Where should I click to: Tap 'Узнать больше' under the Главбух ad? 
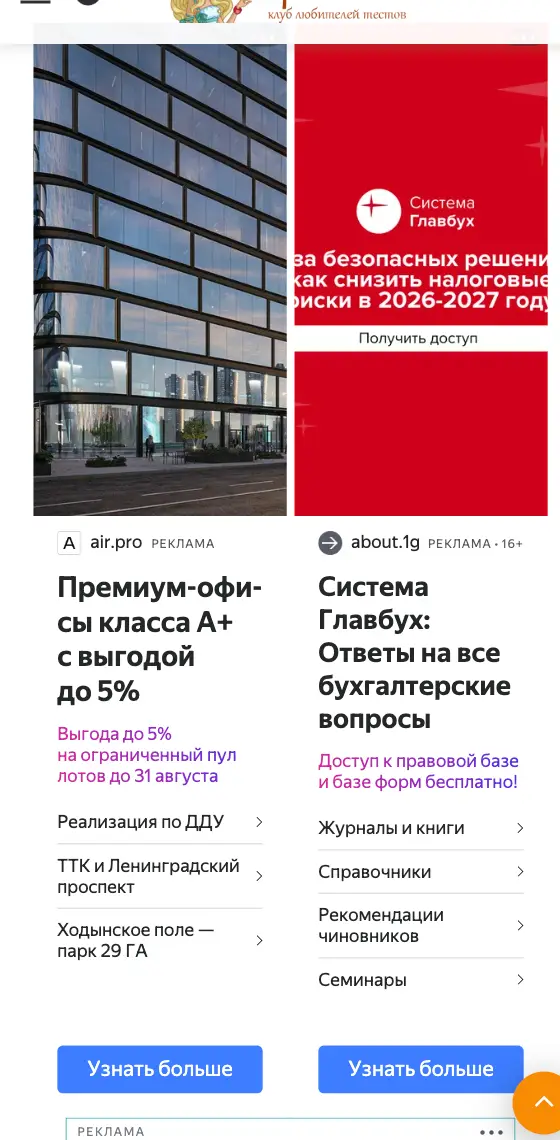coord(421,1069)
